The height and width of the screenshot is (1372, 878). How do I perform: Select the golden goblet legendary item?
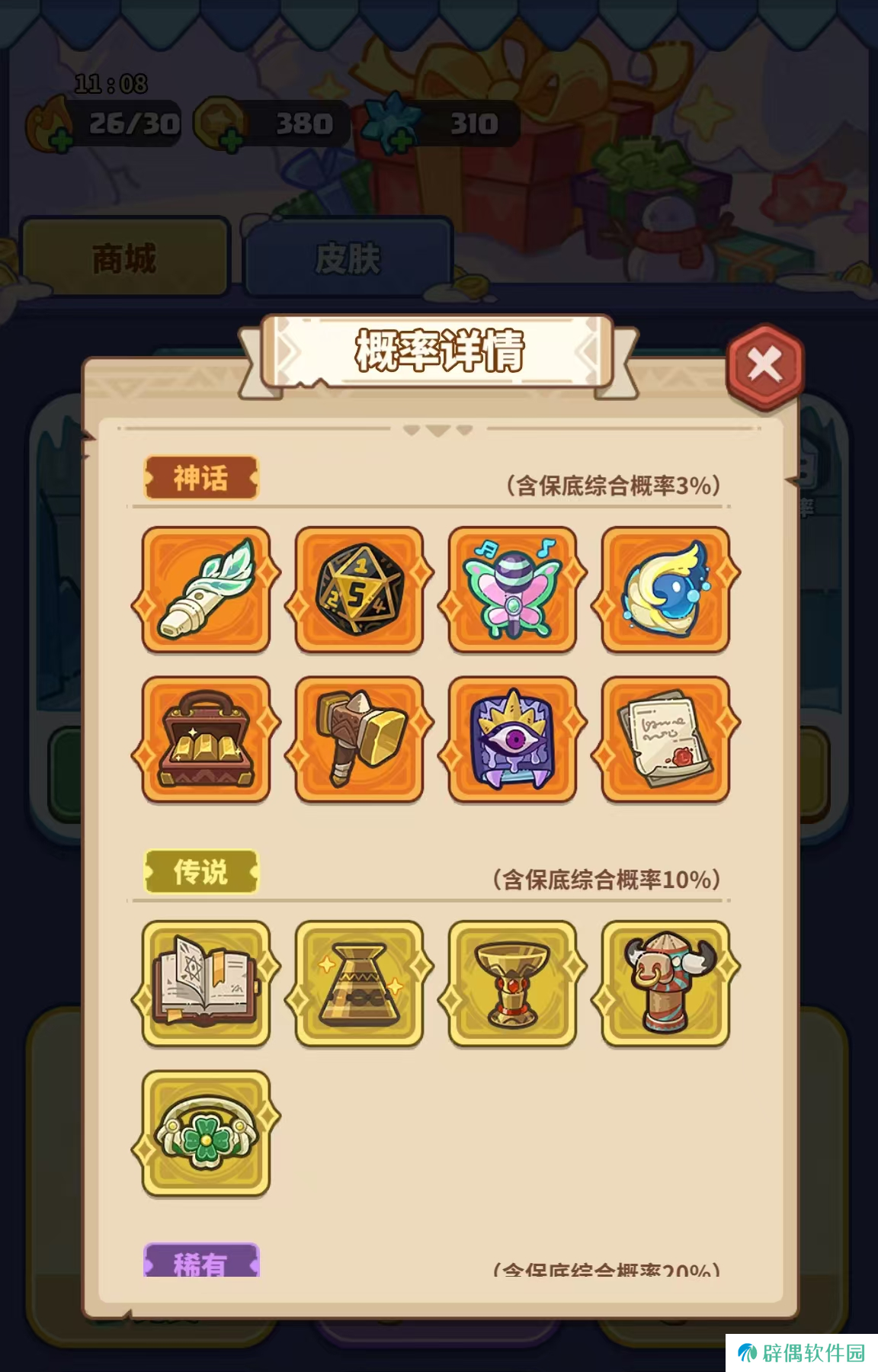[x=513, y=983]
